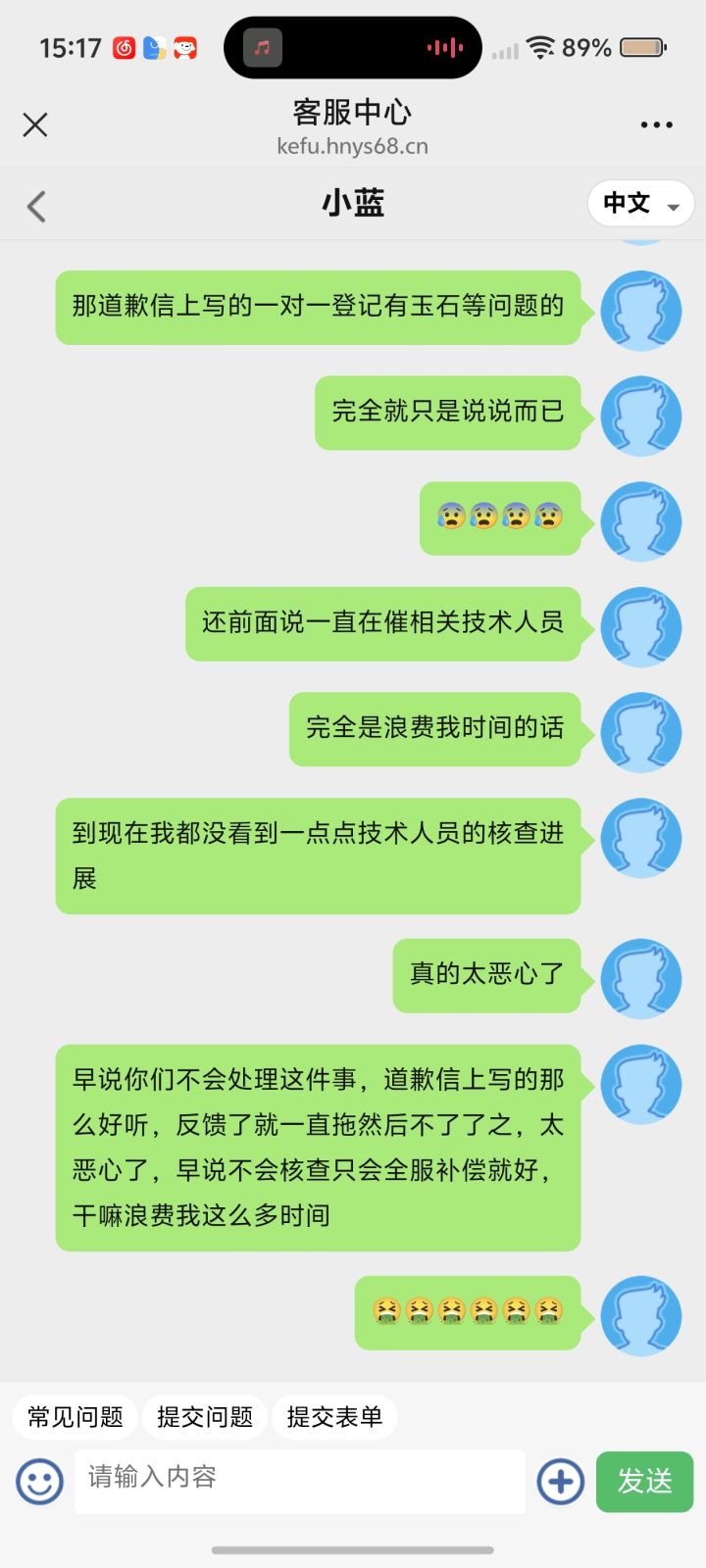The width and height of the screenshot is (706, 1568).
Task: Select the 常见问题 quick option
Action: [74, 1416]
